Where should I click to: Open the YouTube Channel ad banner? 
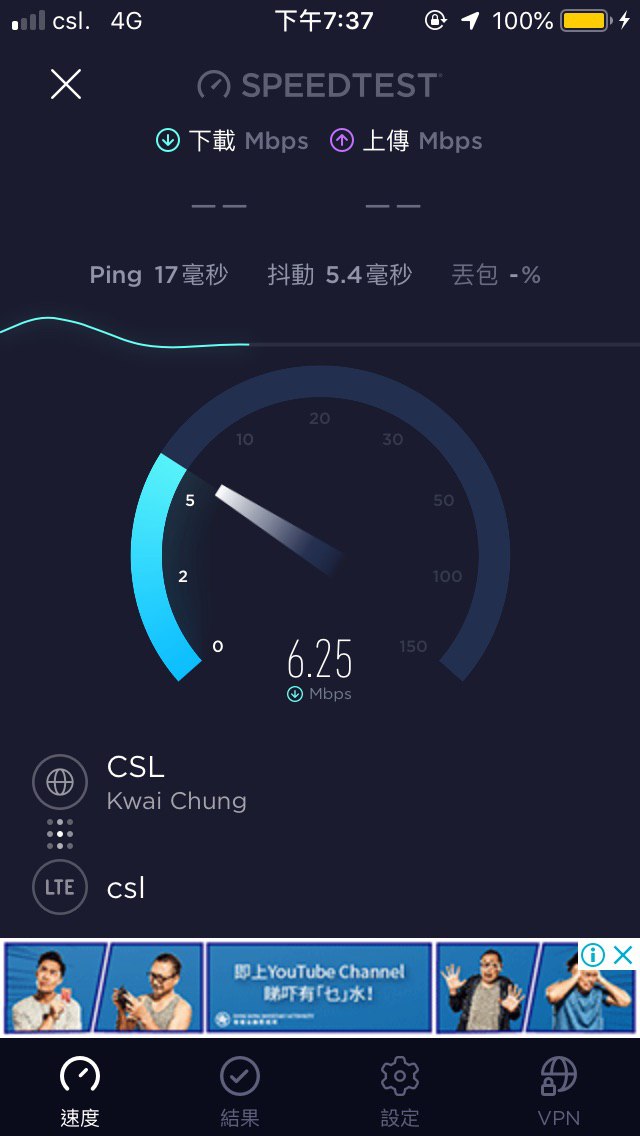point(318,987)
